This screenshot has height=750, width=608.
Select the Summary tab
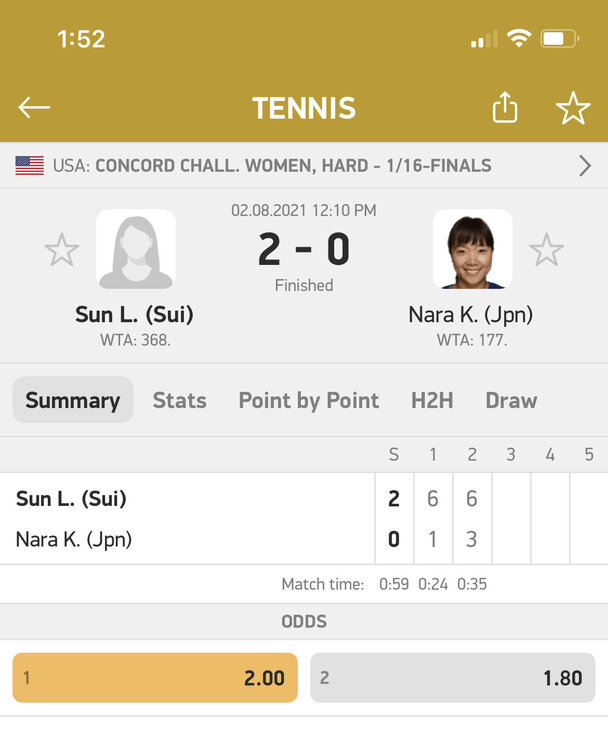tap(73, 400)
